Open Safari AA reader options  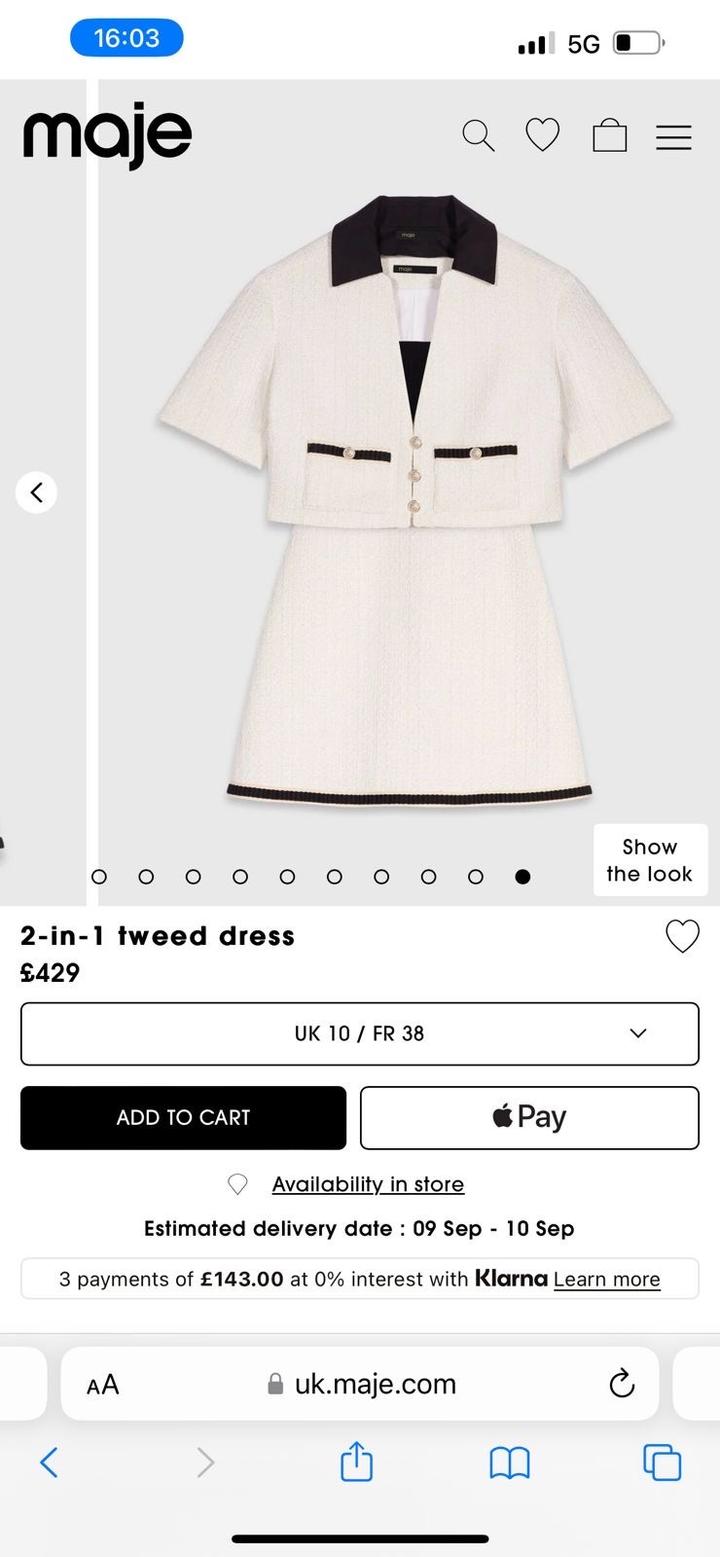pos(103,1384)
